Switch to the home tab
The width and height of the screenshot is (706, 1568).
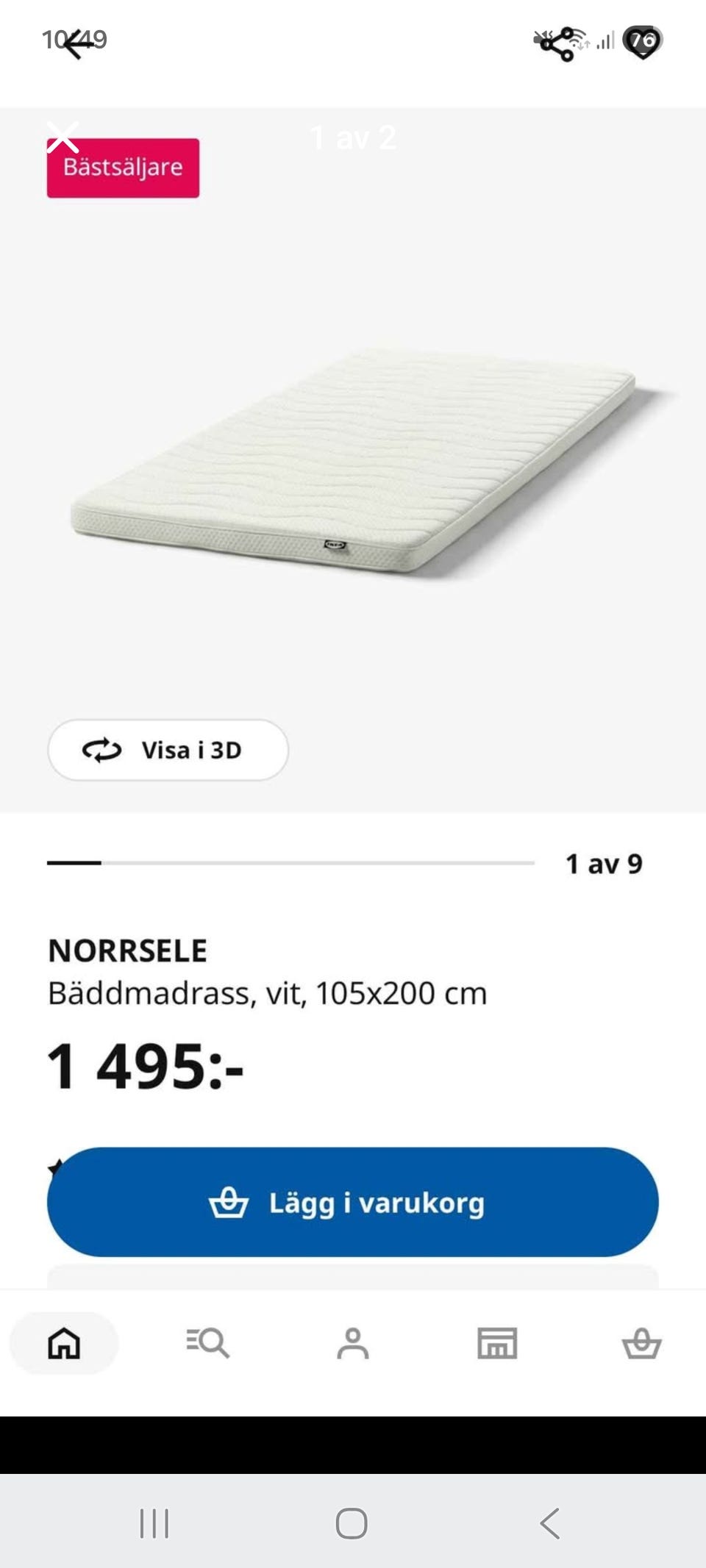pyautogui.click(x=64, y=1343)
